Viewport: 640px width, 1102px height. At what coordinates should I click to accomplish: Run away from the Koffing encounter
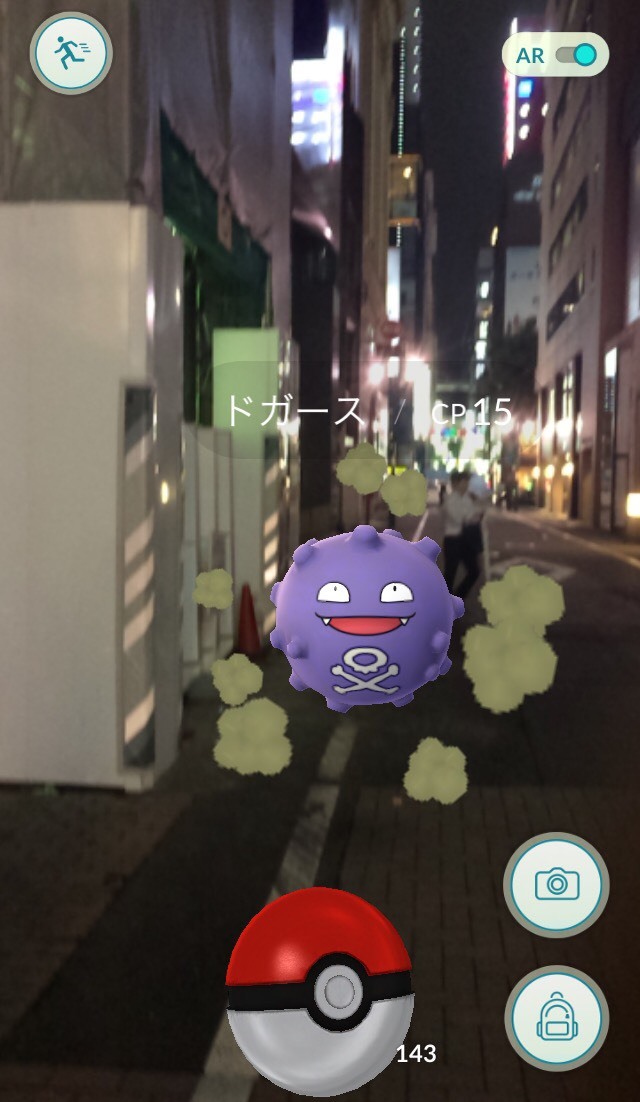pos(71,52)
